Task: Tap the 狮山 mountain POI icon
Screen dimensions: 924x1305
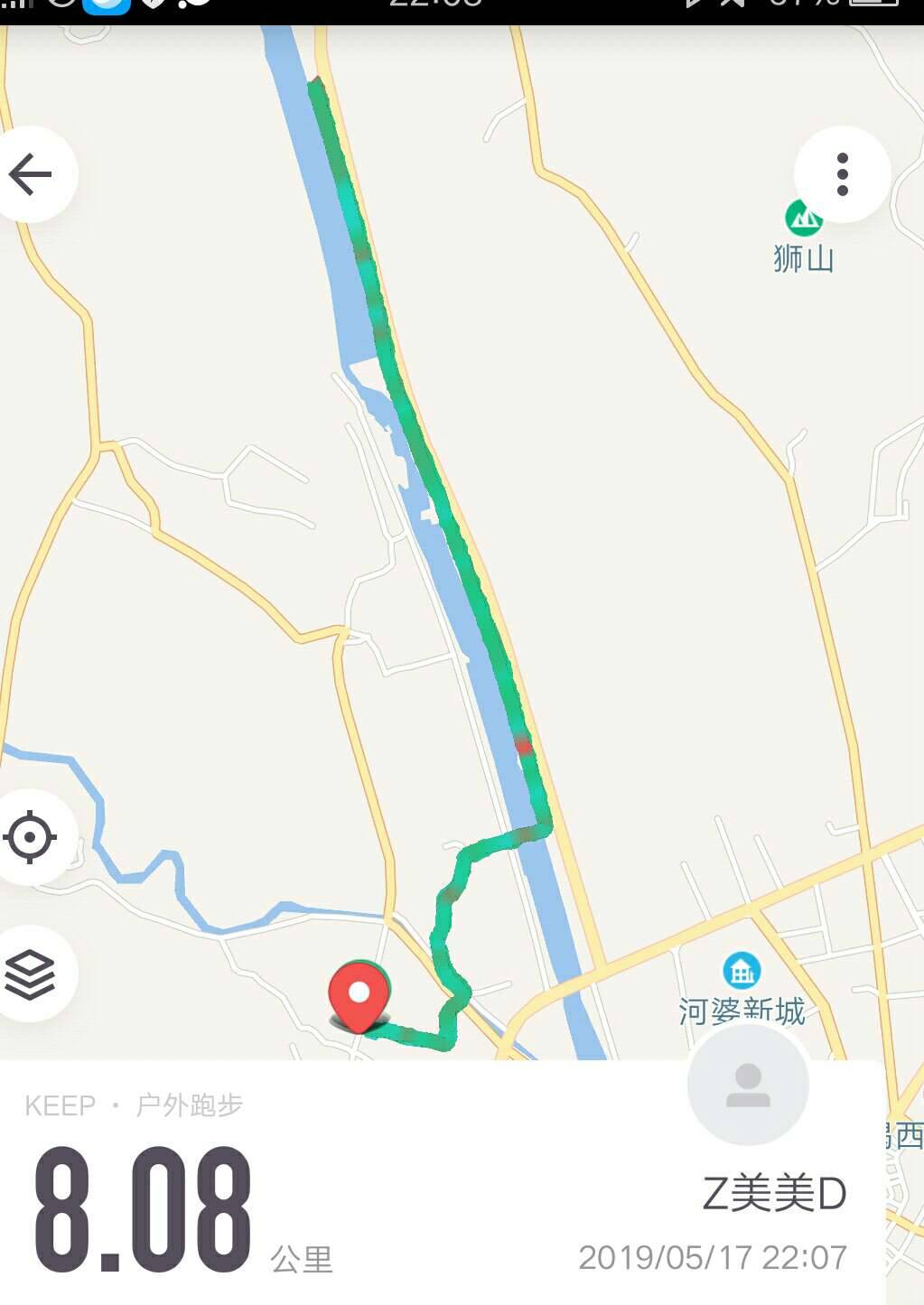Action: tap(802, 219)
